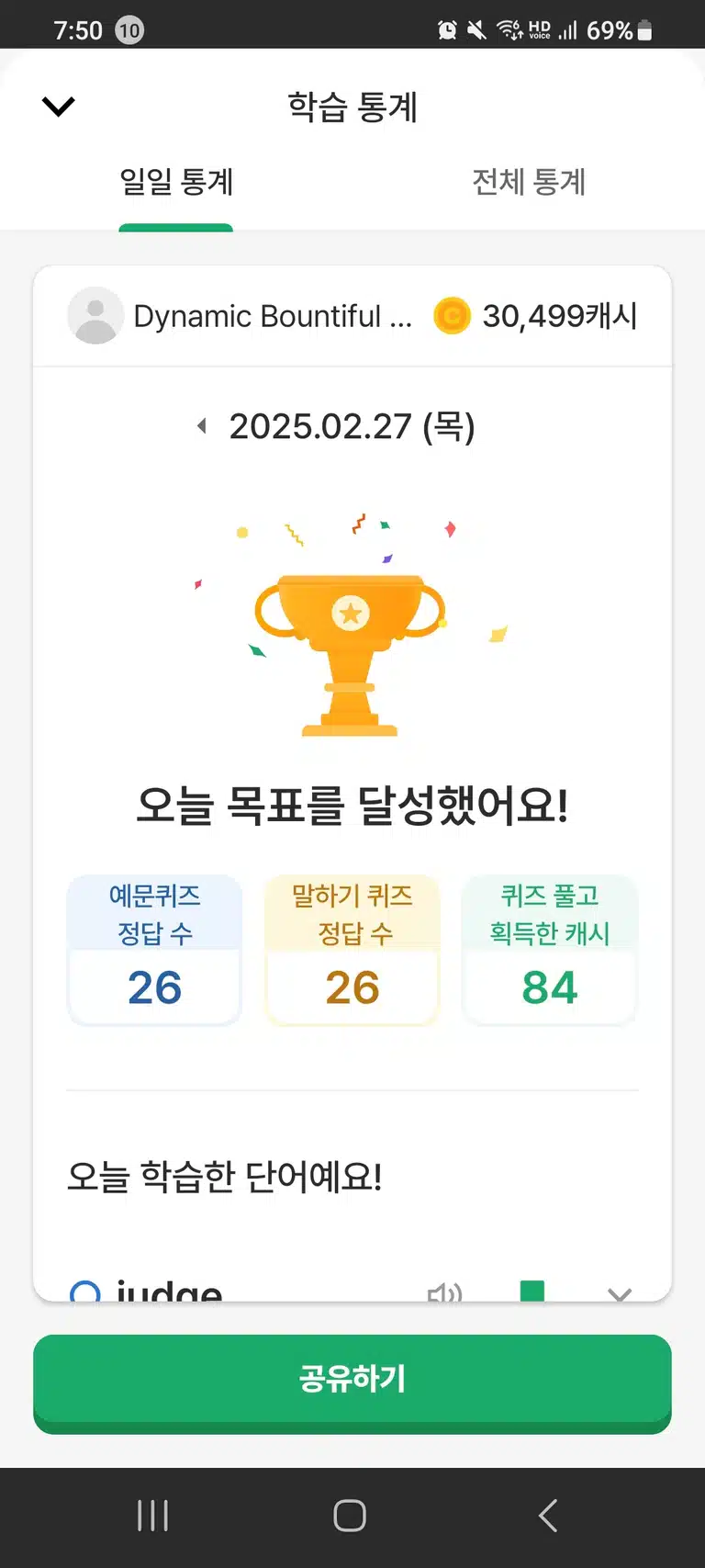Screen dimensions: 705x1568
Task: Select the 일일 통계 tab
Action: [x=176, y=182]
